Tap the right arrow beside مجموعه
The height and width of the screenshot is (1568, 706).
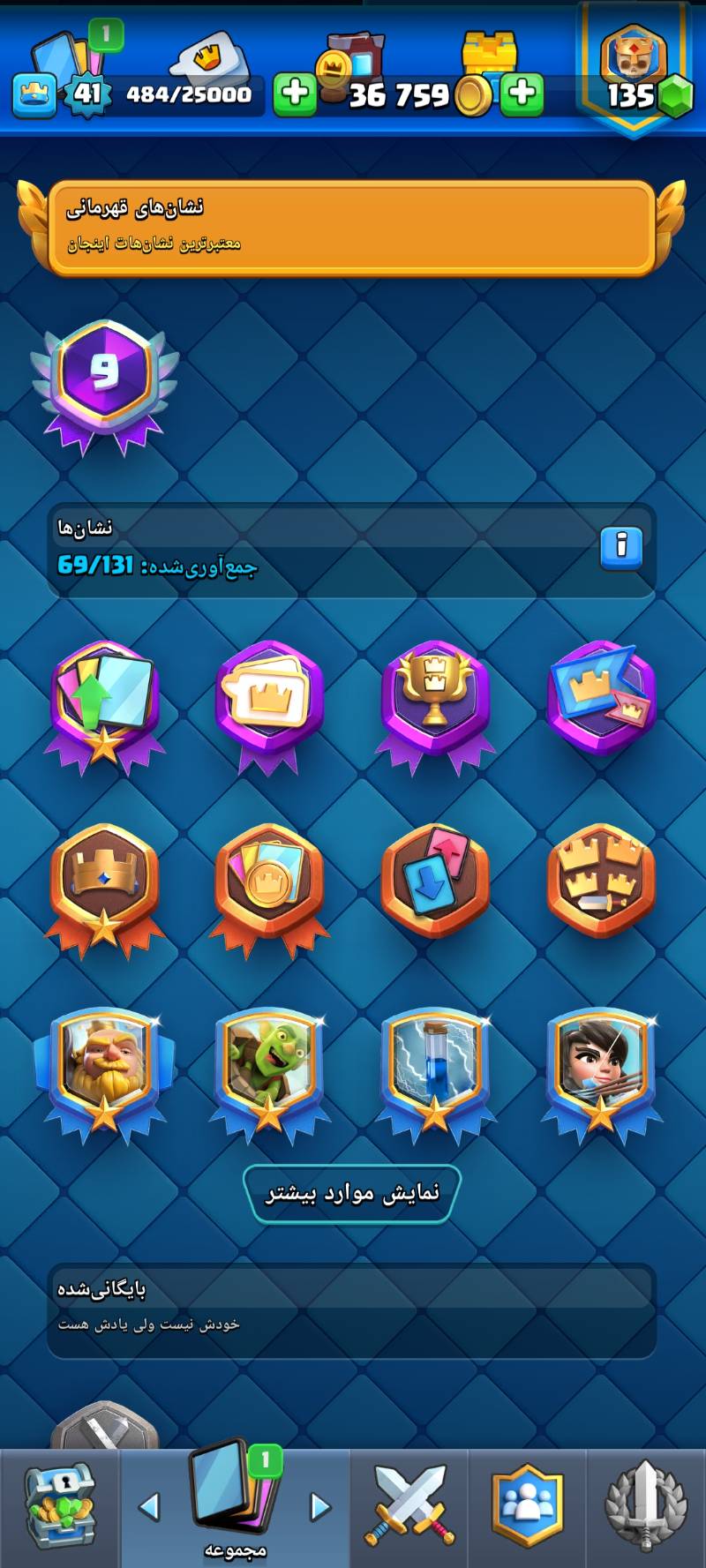(x=319, y=1507)
